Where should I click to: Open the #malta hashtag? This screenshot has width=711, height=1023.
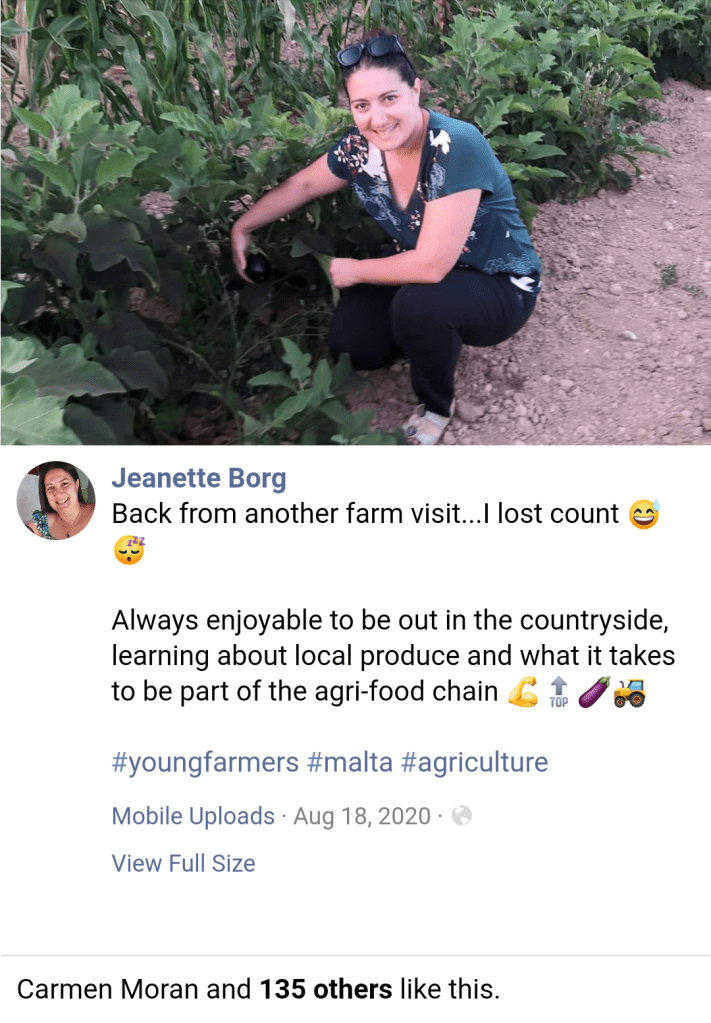pos(350,762)
